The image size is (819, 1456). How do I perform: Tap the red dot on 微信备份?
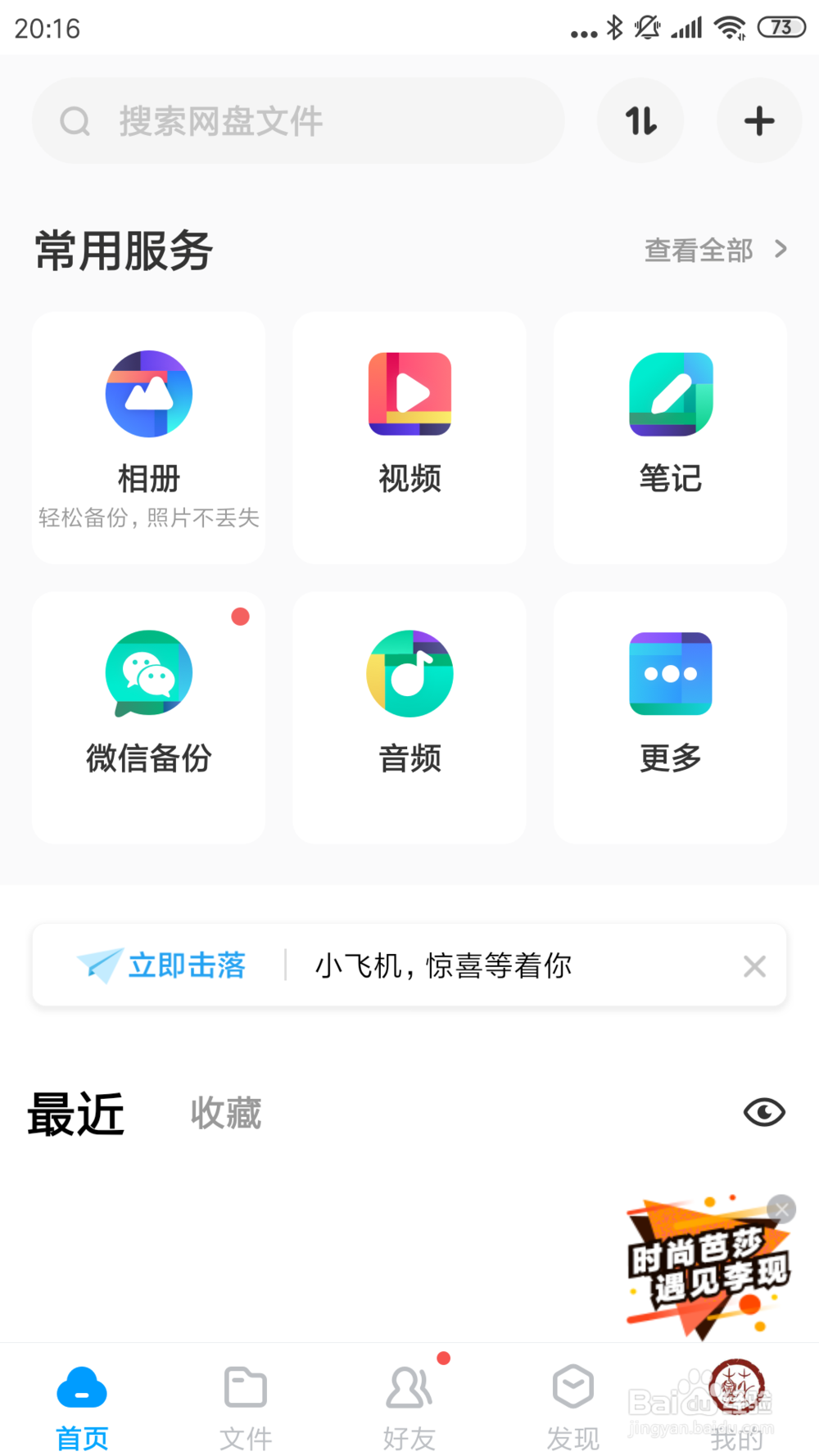pyautogui.click(x=239, y=617)
